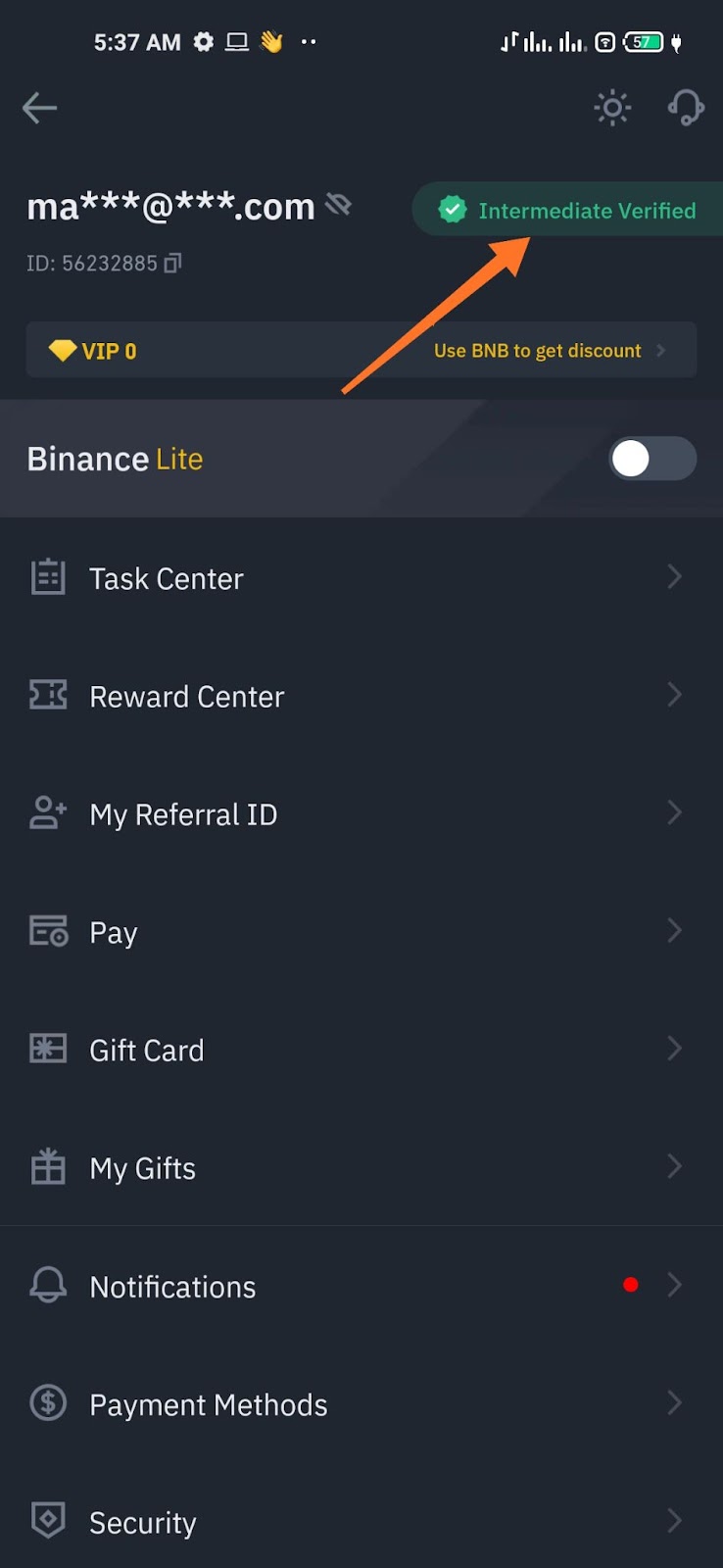Image resolution: width=723 pixels, height=1568 pixels.
Task: Open Intermediate Verified status badge
Action: click(568, 210)
